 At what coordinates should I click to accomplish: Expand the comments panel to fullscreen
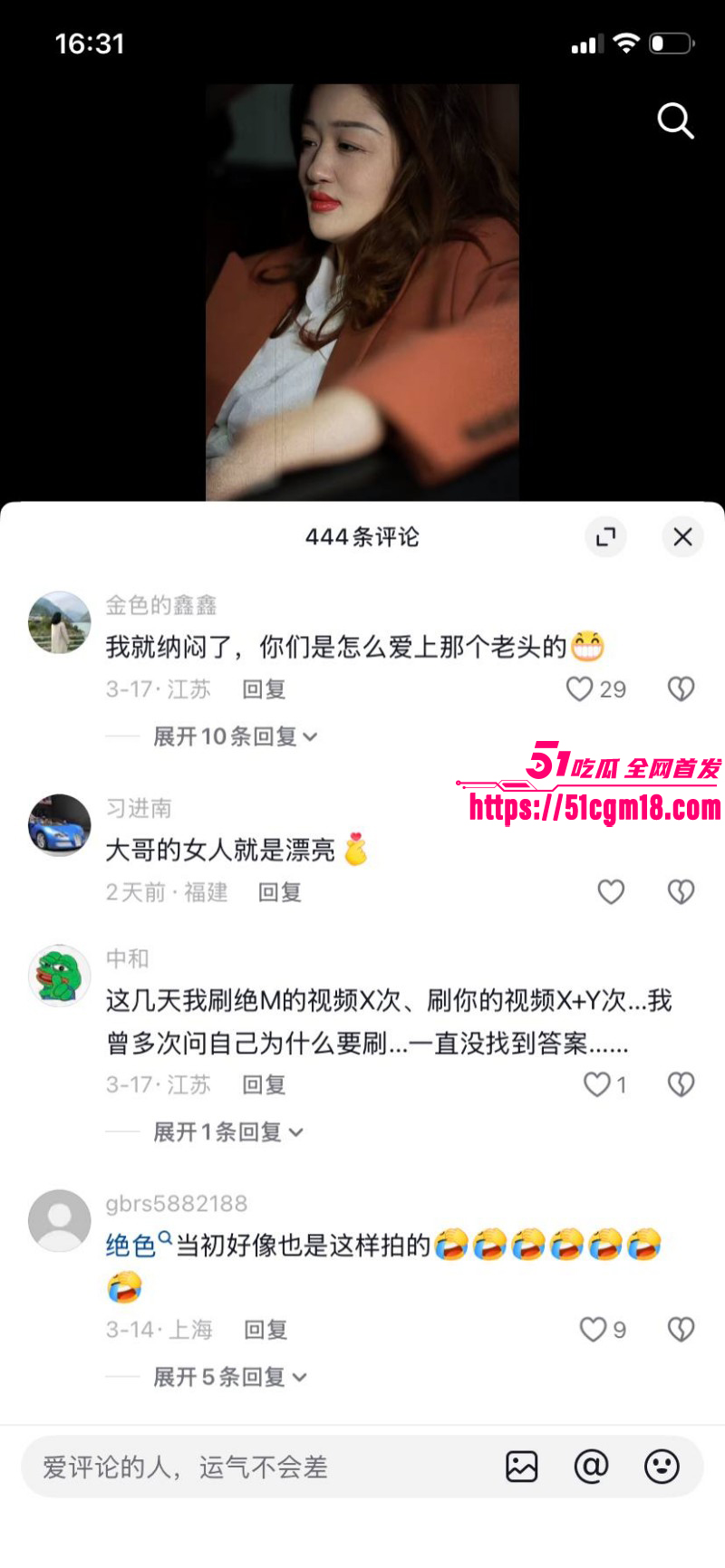(x=605, y=536)
